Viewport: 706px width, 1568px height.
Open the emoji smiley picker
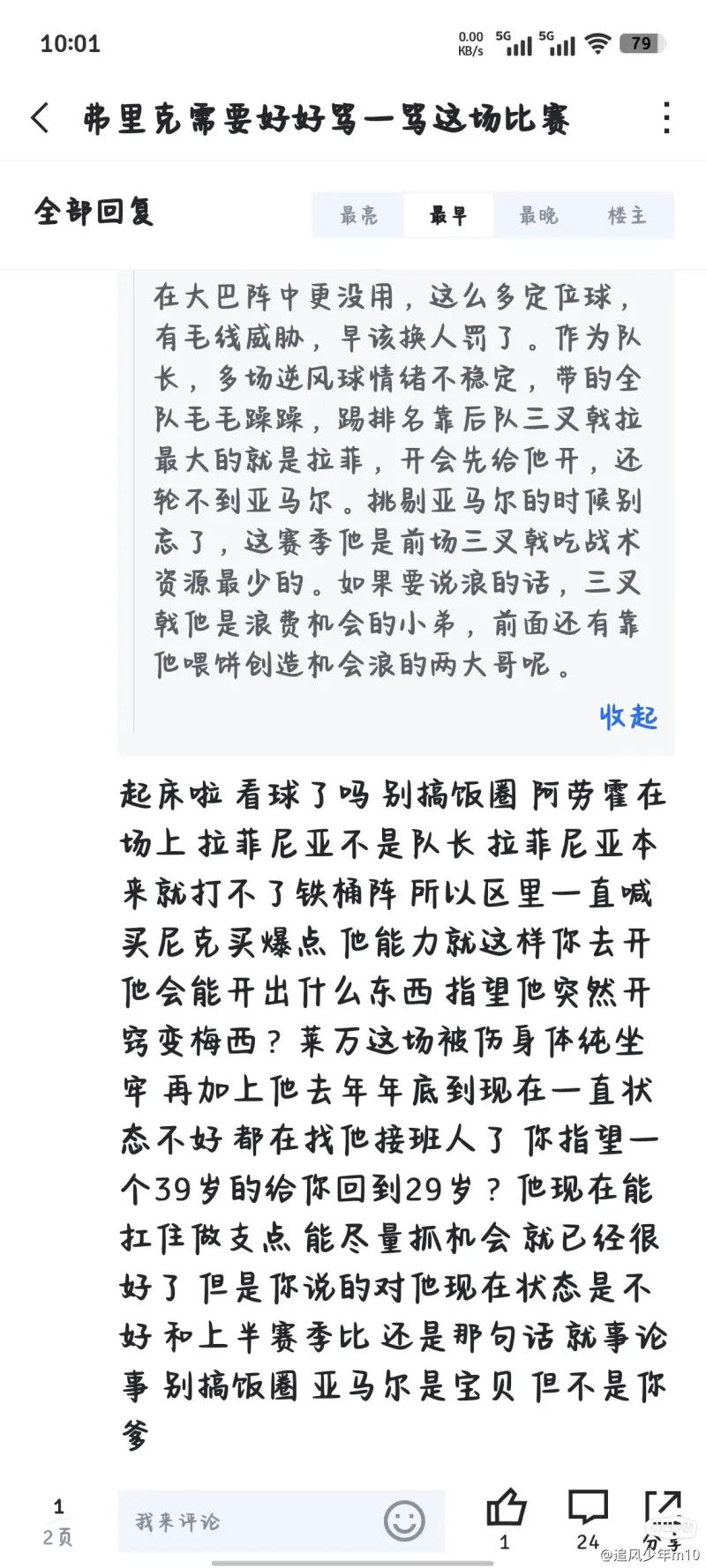point(405,1521)
